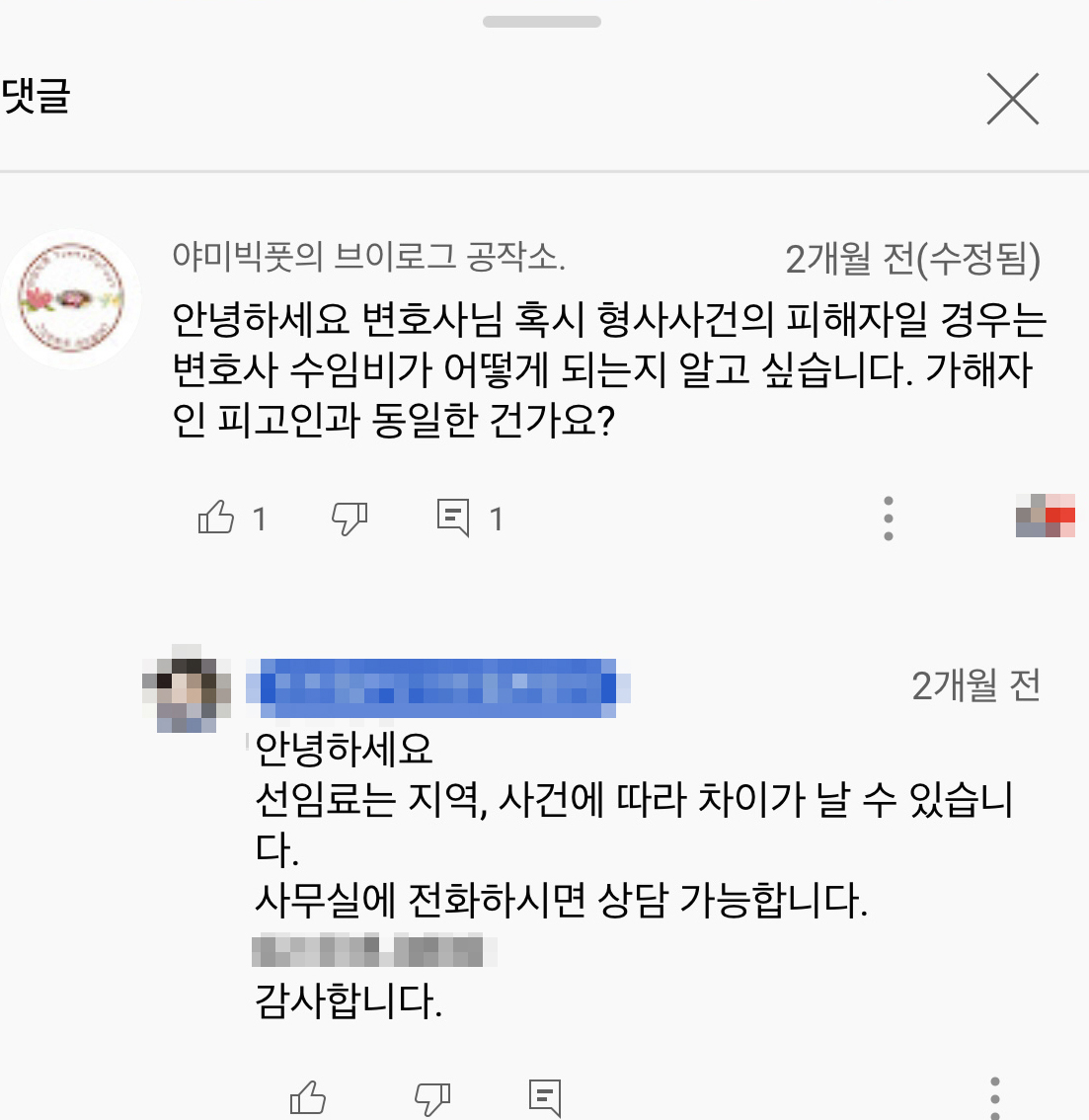Like the reply ending with 감사합니다
The height and width of the screenshot is (1120, 1089).
(308, 1097)
